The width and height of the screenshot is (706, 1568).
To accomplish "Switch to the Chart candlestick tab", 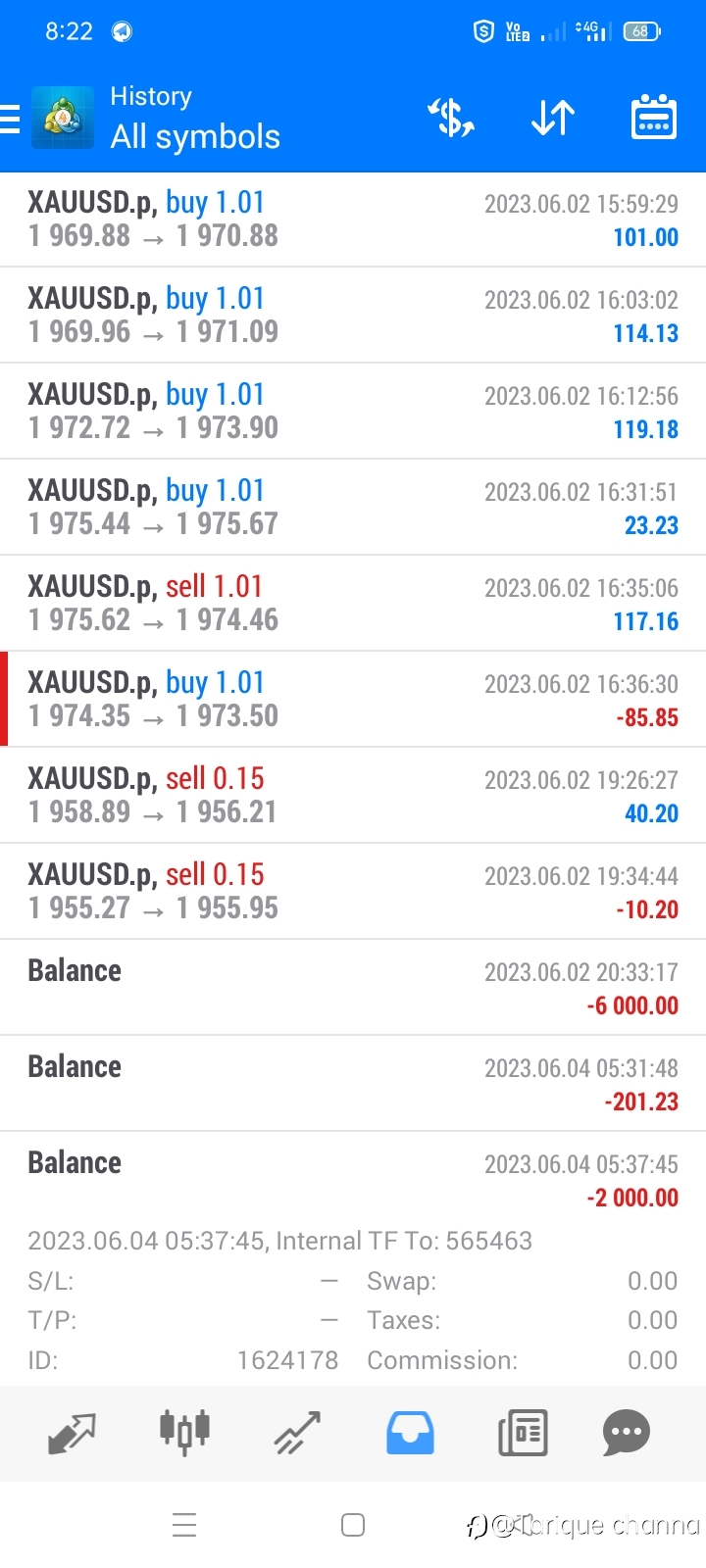I will [184, 1432].
